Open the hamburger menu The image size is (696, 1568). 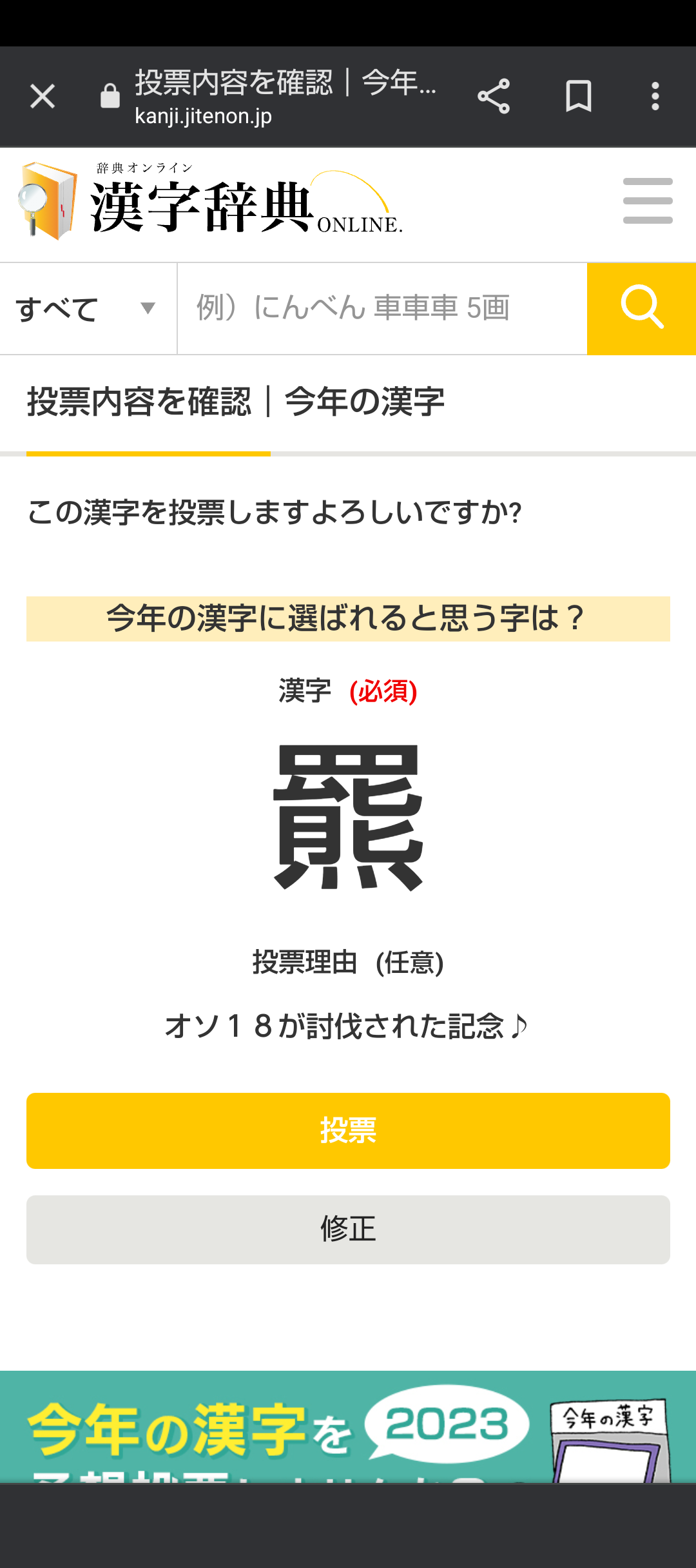(648, 201)
